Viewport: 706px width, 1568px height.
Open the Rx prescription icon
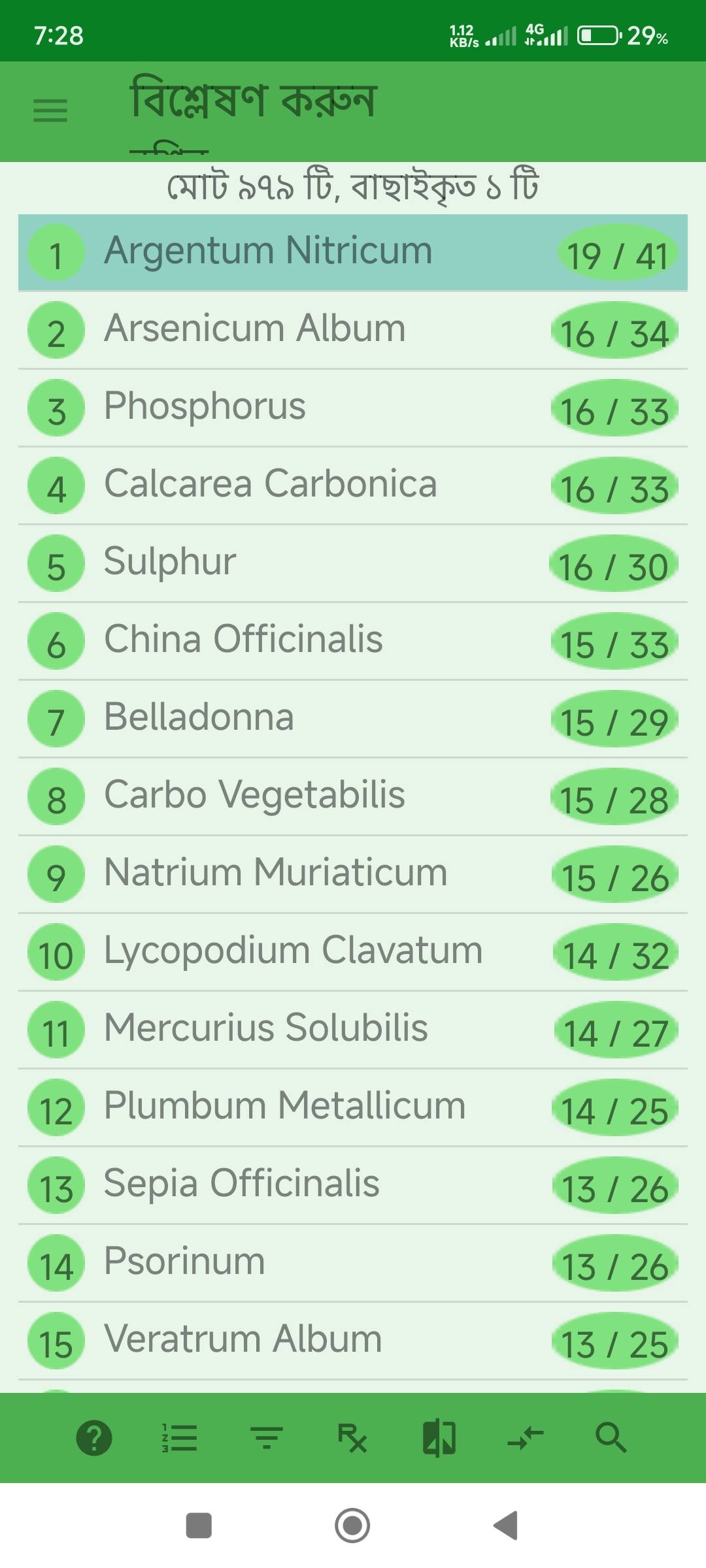point(352,1438)
